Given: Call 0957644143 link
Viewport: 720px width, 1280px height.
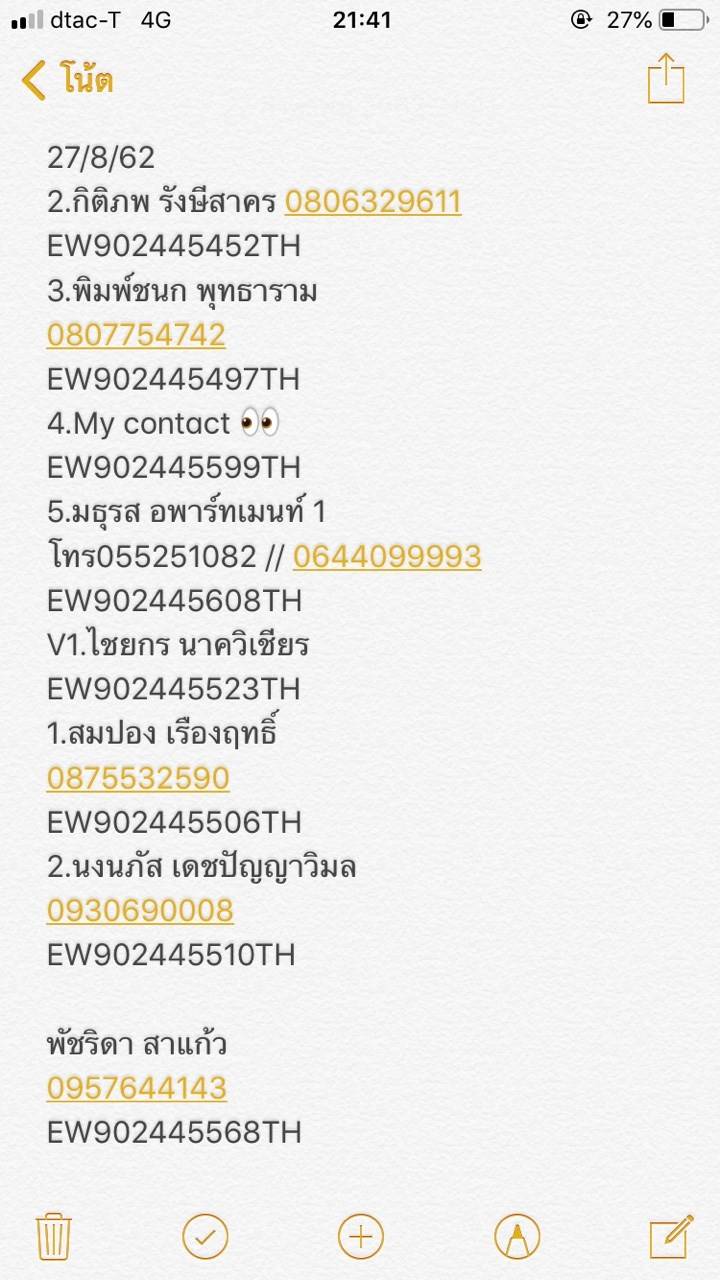Looking at the screenshot, I should tap(137, 1088).
